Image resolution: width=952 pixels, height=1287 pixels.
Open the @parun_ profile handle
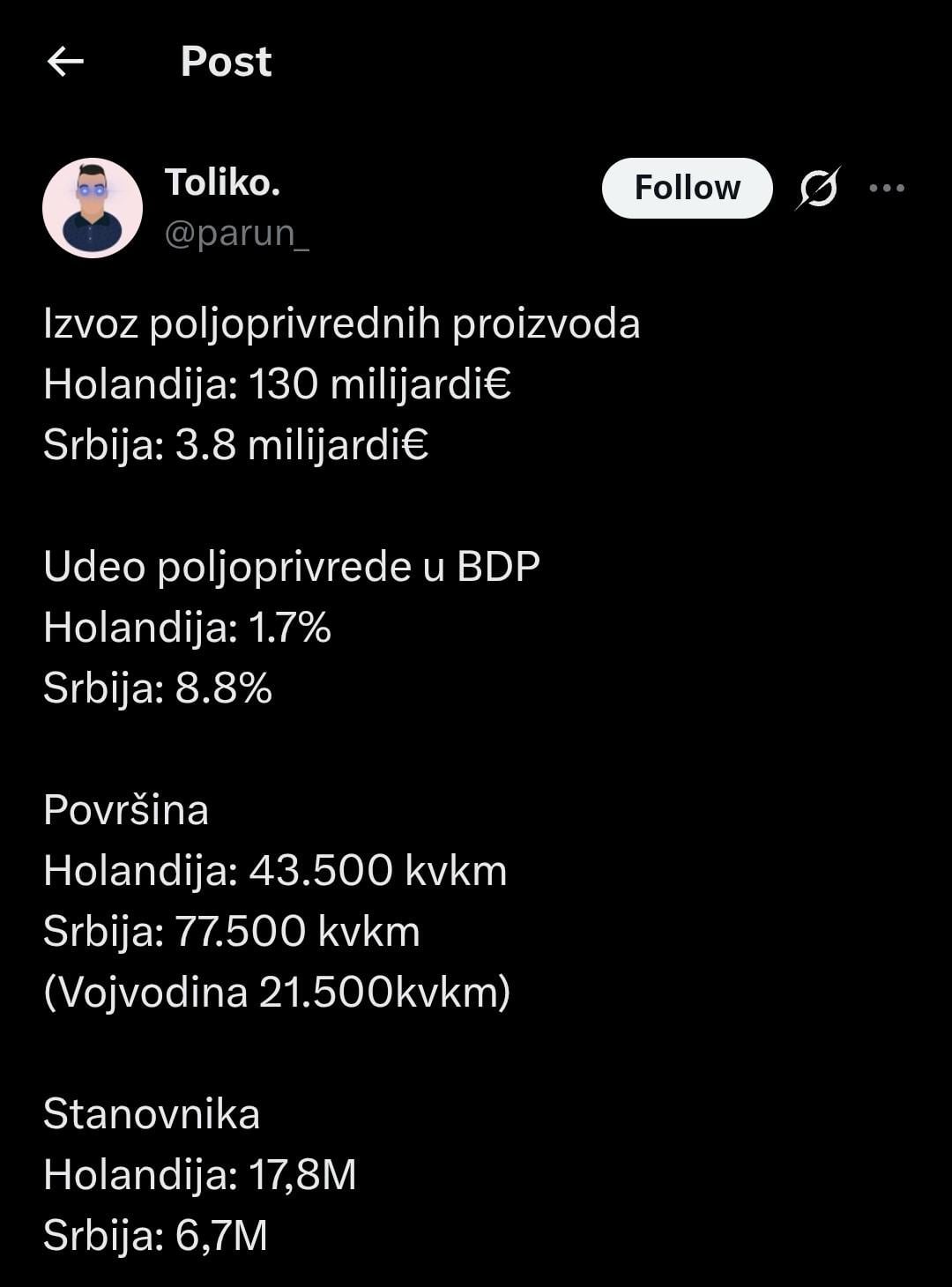click(236, 234)
